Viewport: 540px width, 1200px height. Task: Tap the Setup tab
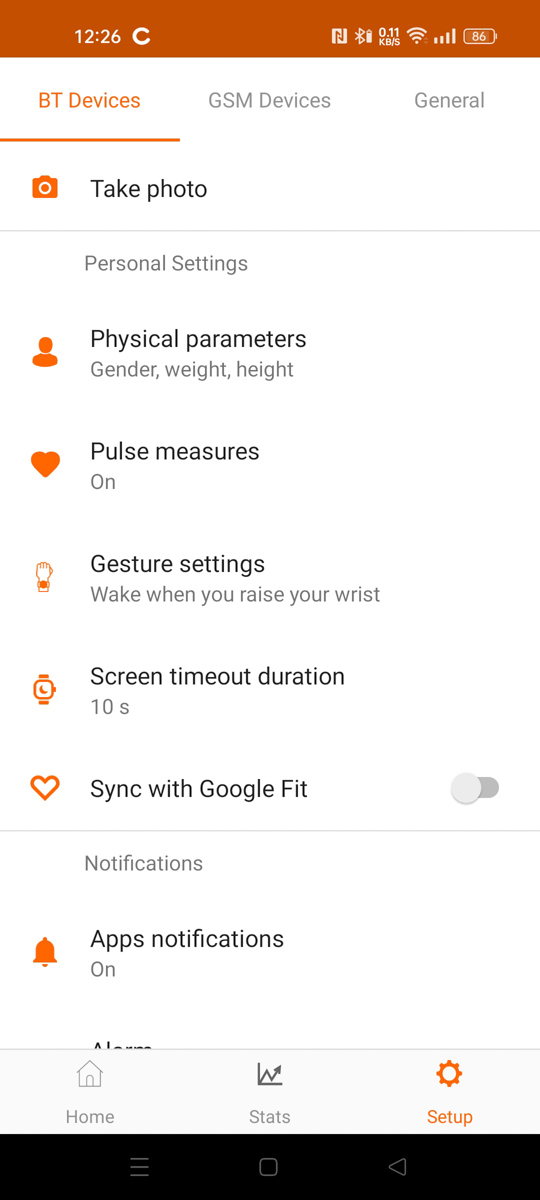(450, 1092)
